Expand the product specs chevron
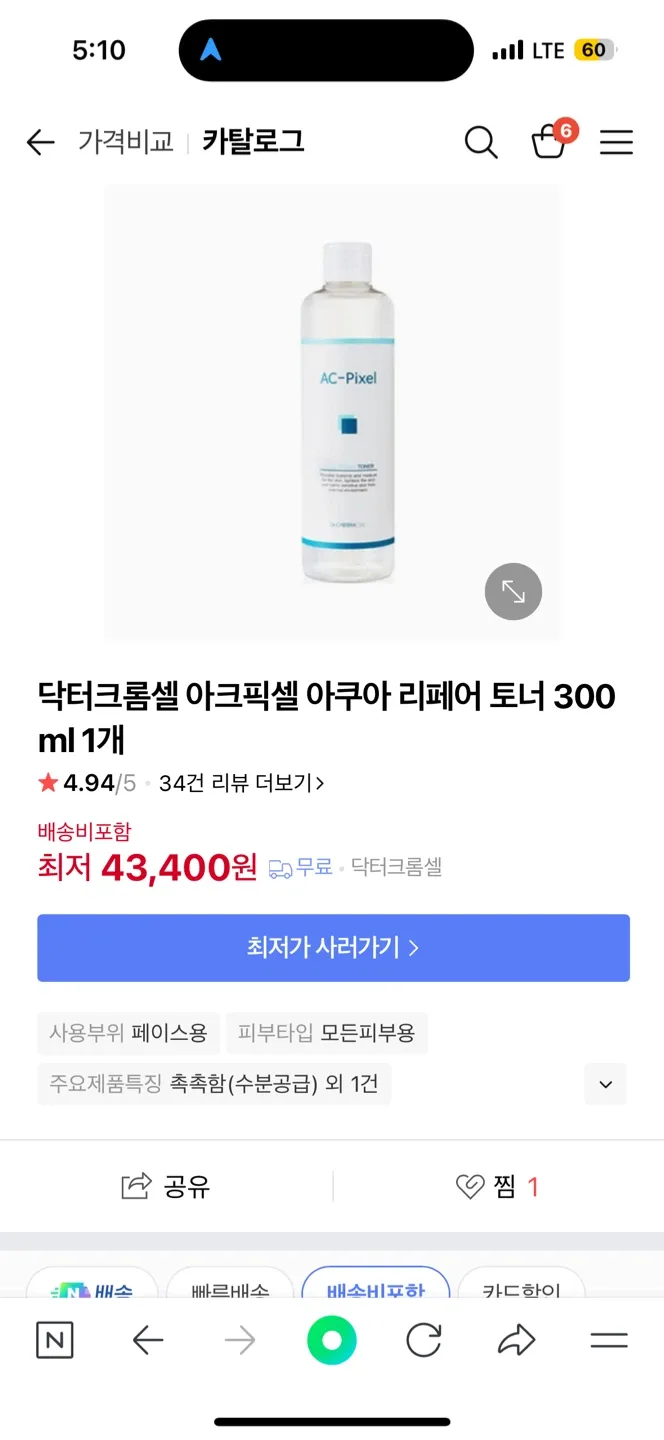The height and width of the screenshot is (1440, 664). click(x=605, y=1084)
